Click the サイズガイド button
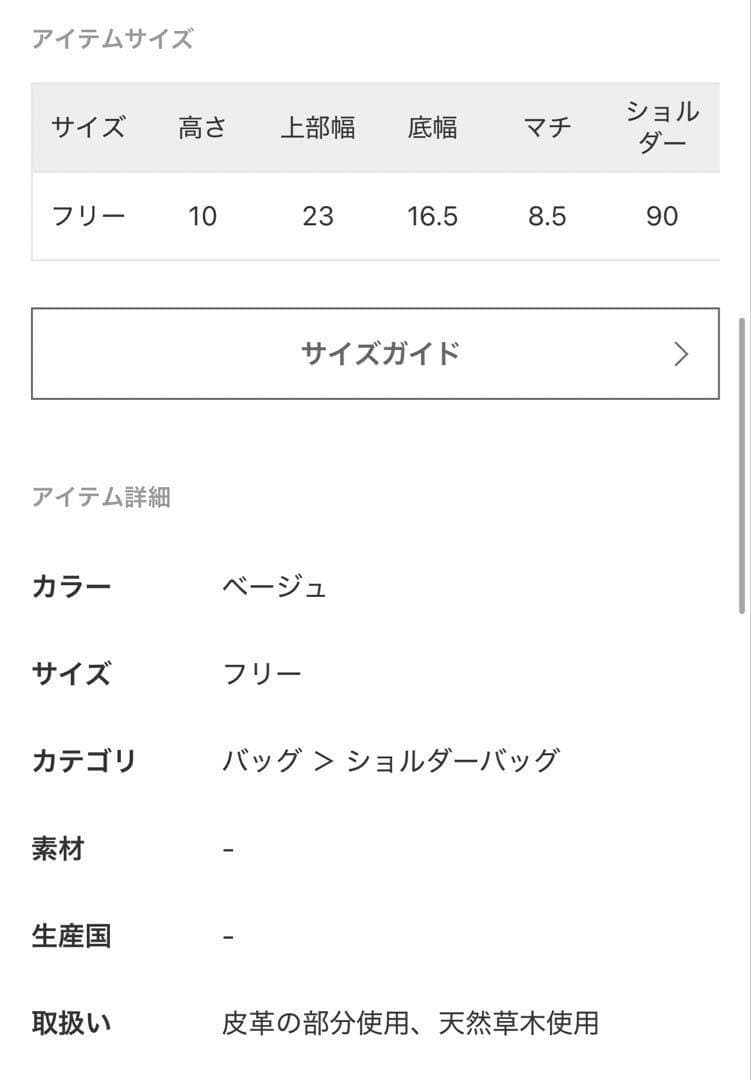The image size is (751, 1080). 375,354
